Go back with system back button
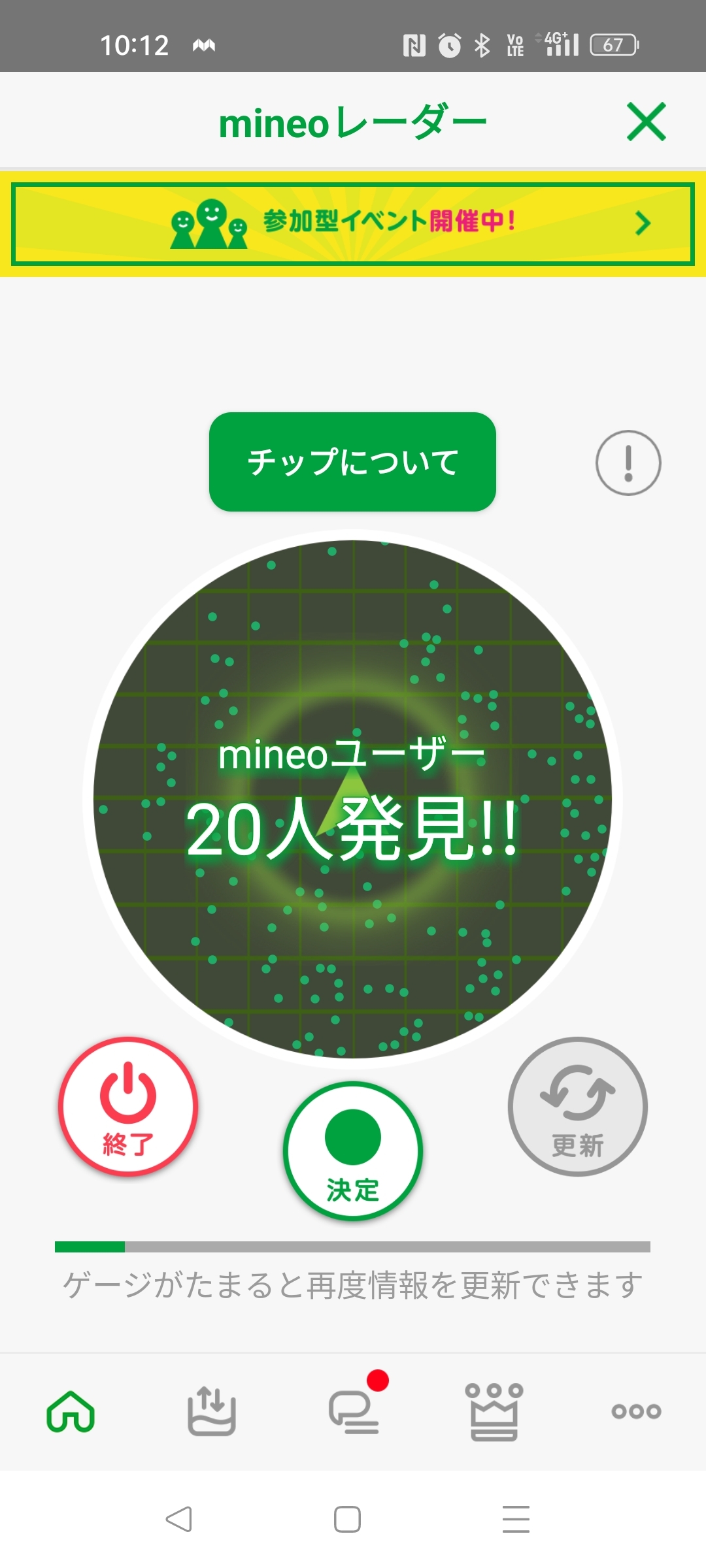This screenshot has width=706, height=1568. pyautogui.click(x=178, y=1519)
